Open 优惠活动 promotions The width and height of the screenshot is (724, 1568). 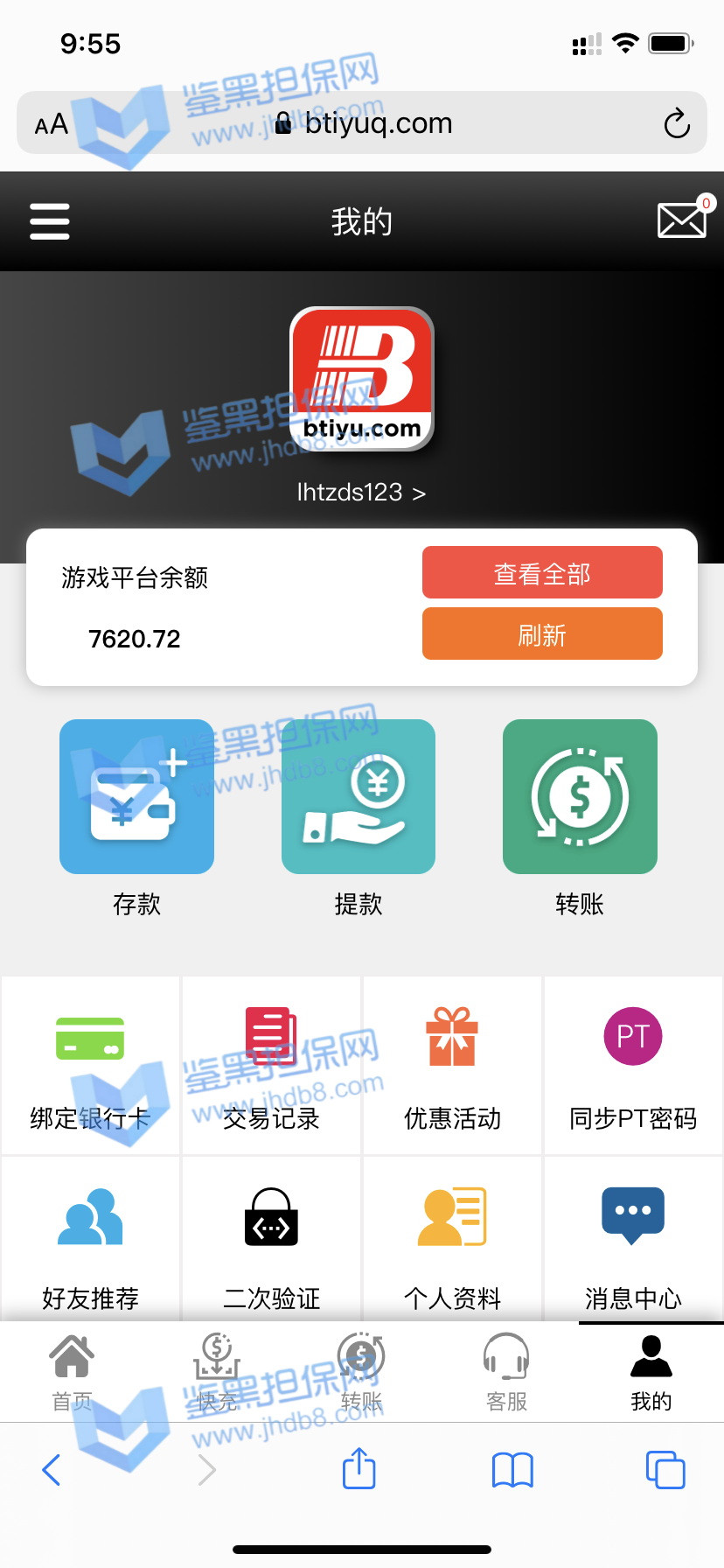tap(452, 1067)
